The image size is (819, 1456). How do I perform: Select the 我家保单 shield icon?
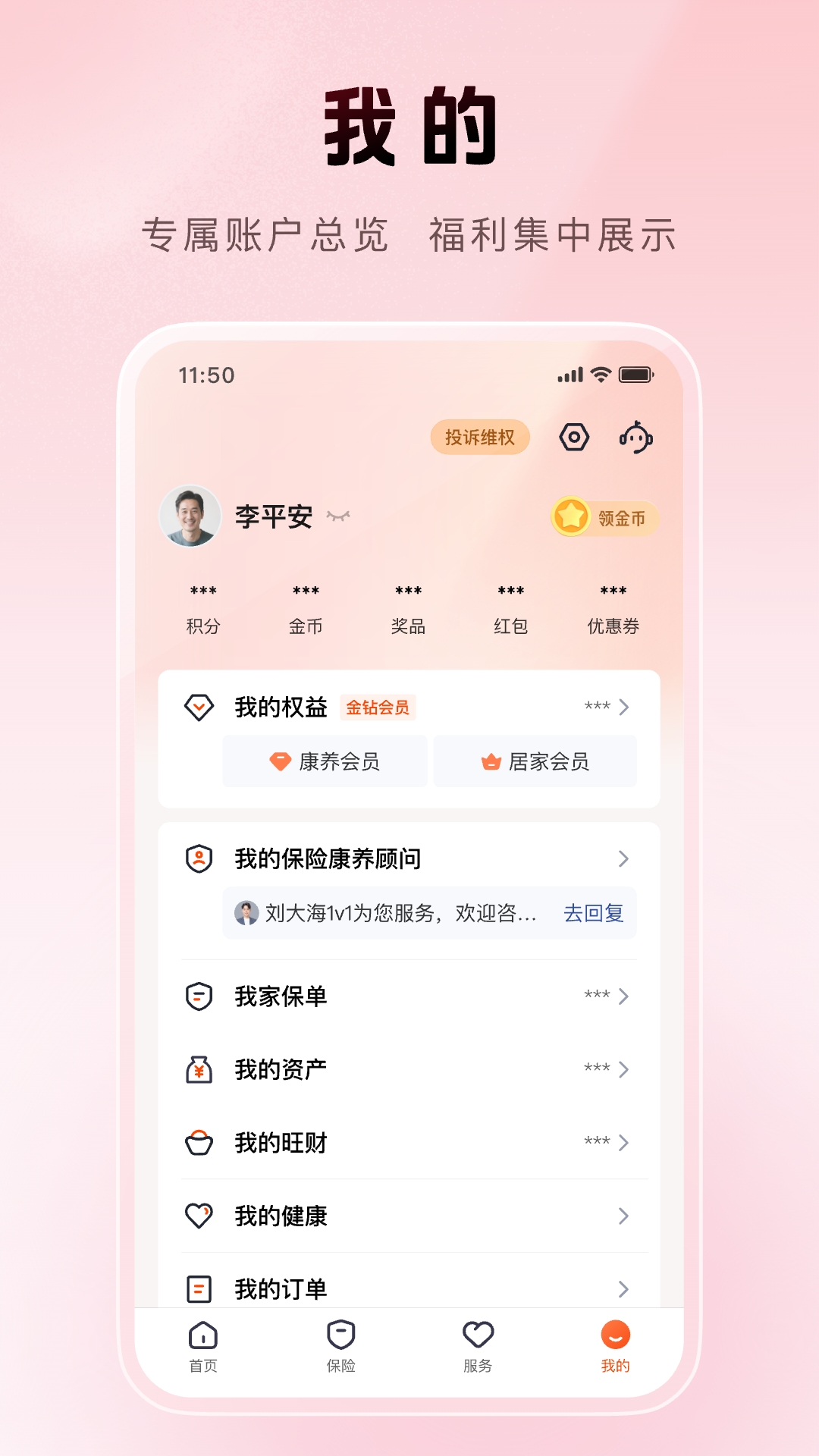point(200,997)
